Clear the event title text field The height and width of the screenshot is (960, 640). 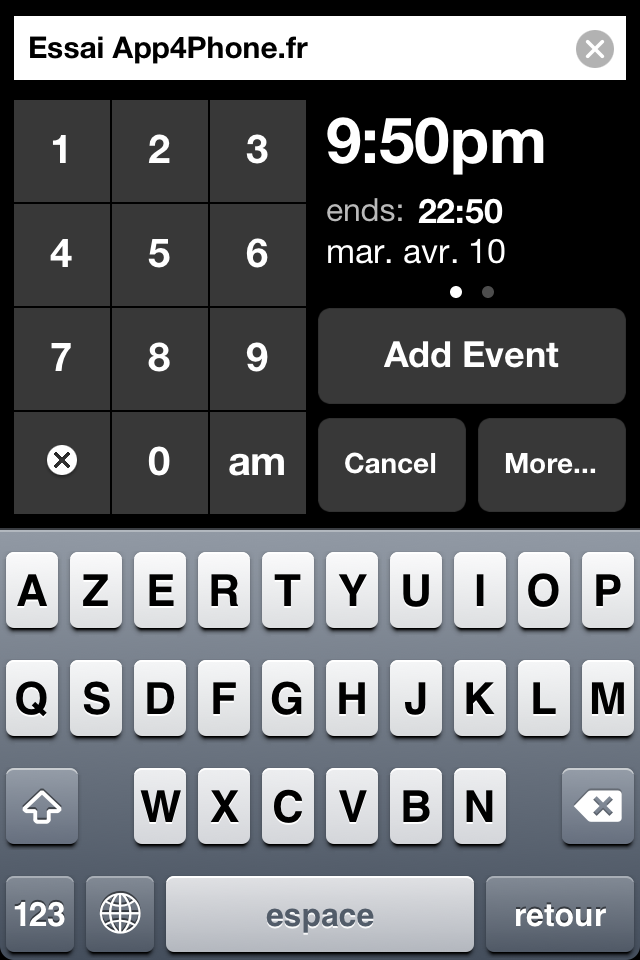click(594, 48)
